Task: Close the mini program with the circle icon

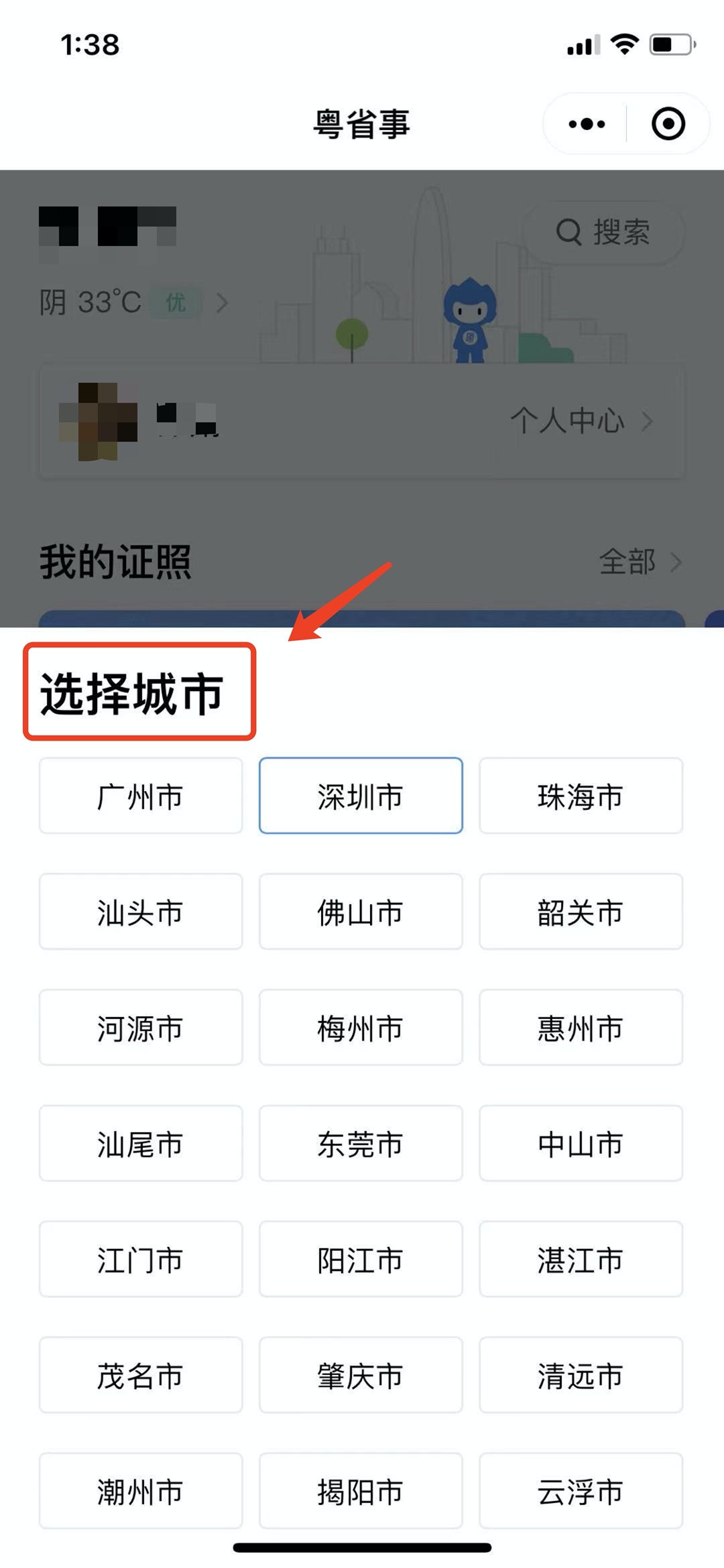Action: [x=668, y=124]
